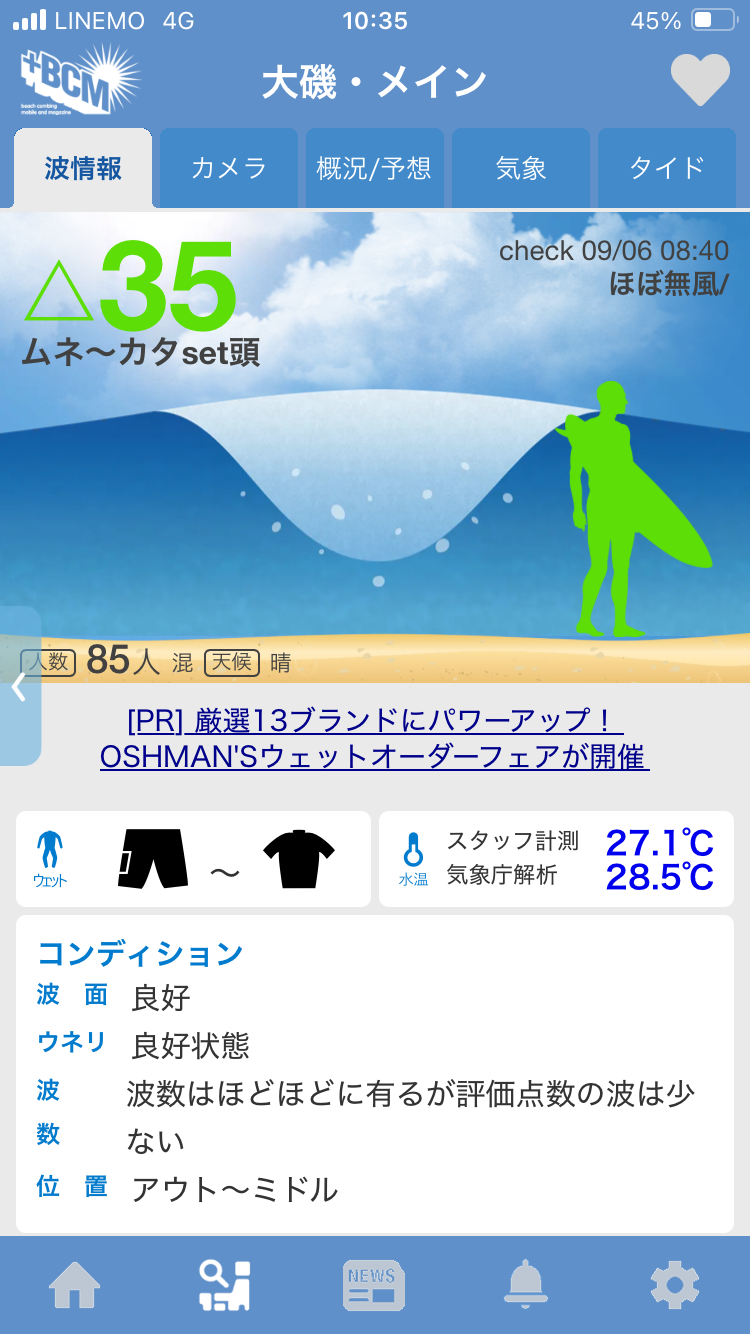Tap the 波情報 tab
750x1334 pixels.
pos(83,168)
